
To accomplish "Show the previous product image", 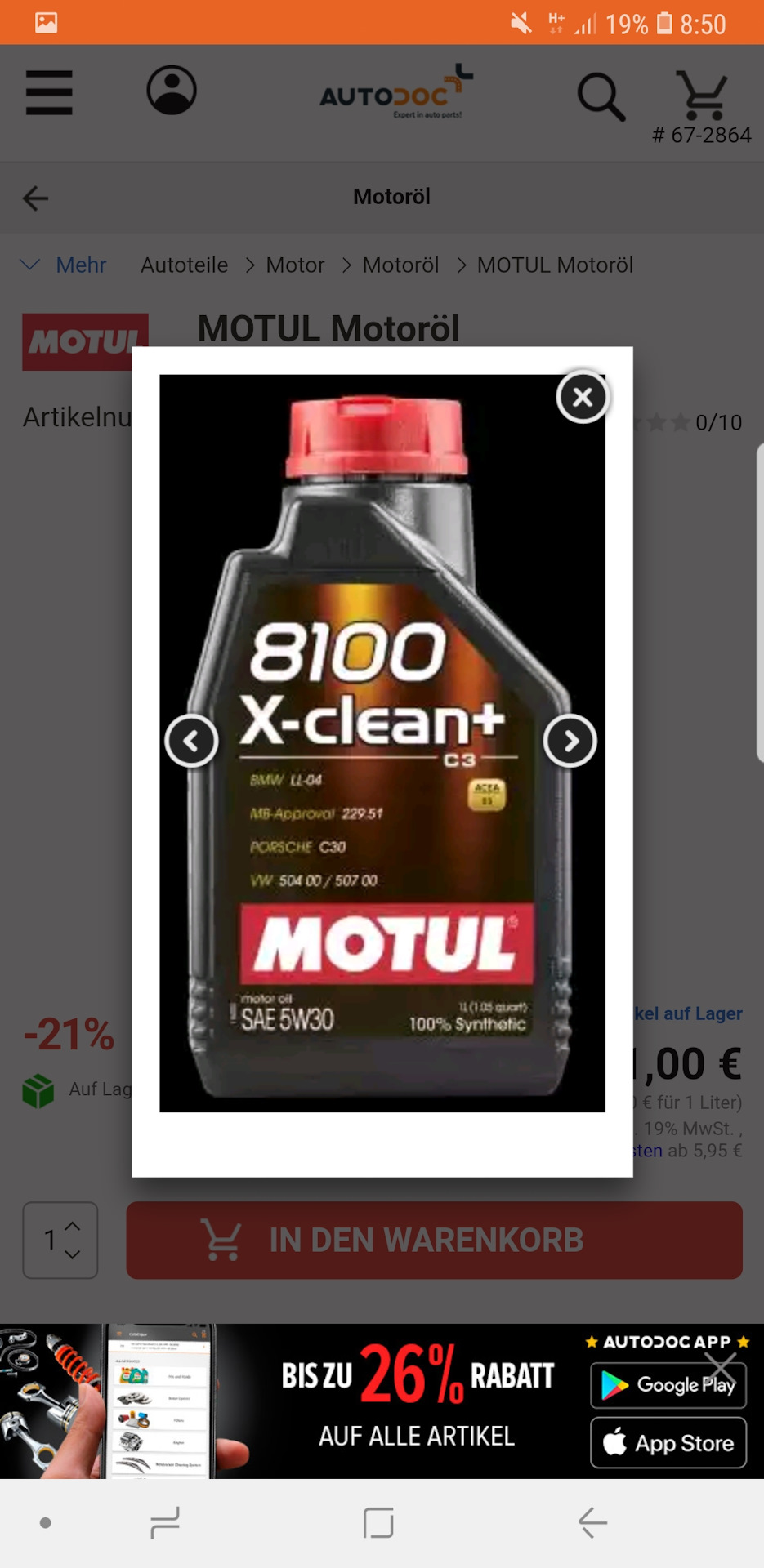I will [191, 741].
